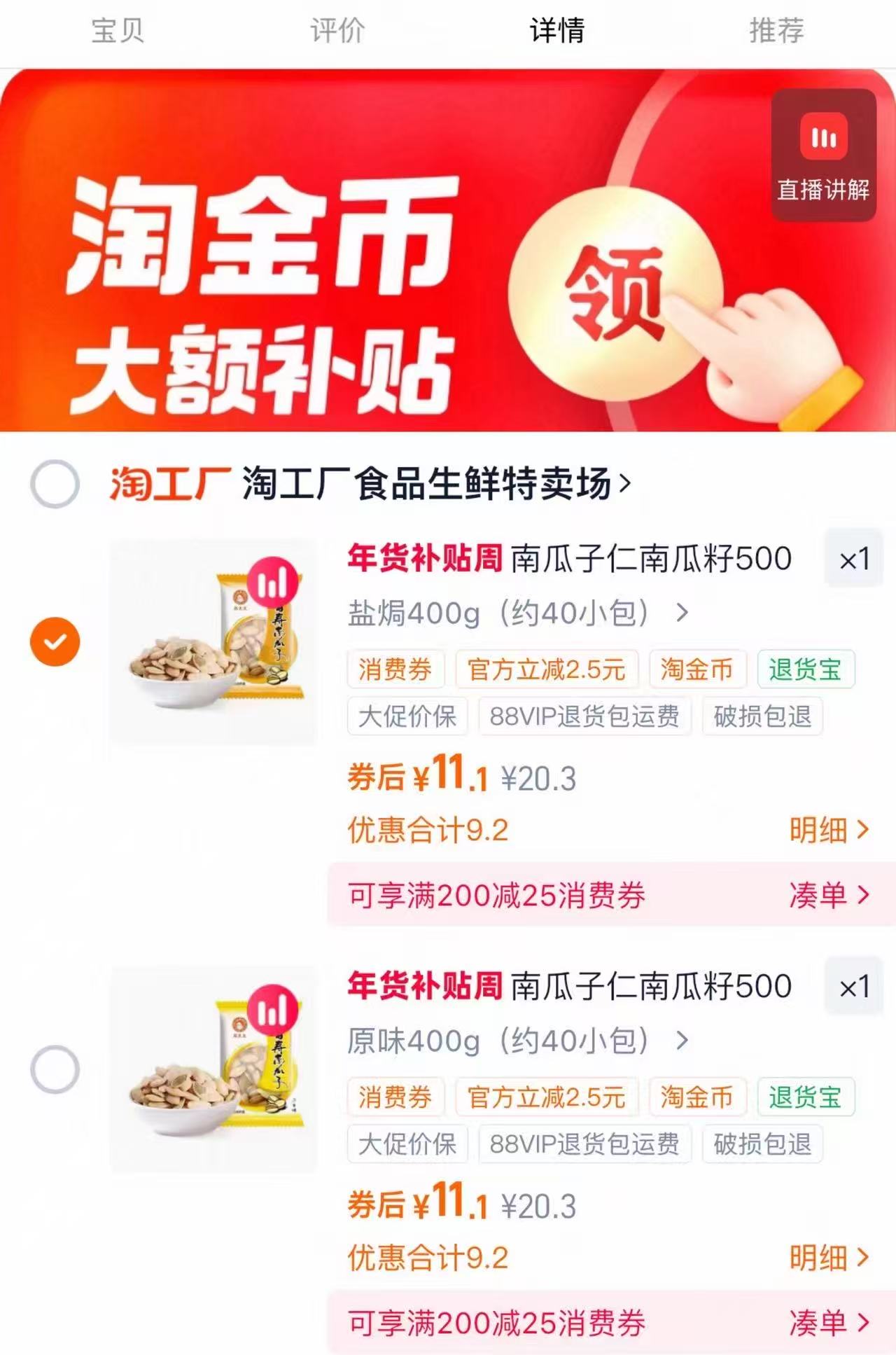Click the 淘工厂 store logo
896x1355 pixels.
pyautogui.click(x=168, y=483)
